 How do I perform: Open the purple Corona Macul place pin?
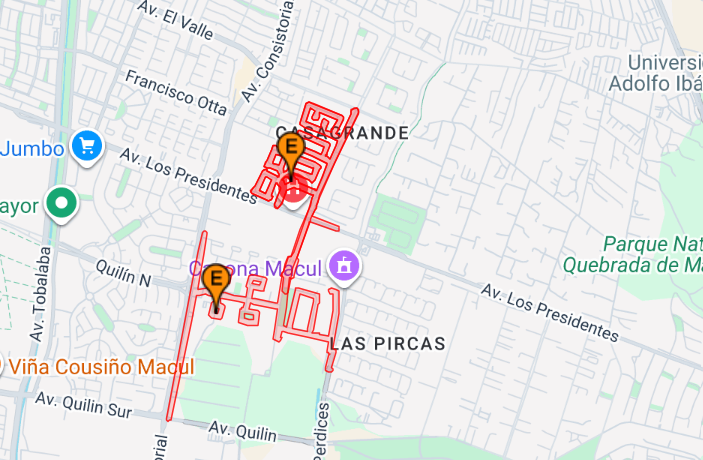343,265
